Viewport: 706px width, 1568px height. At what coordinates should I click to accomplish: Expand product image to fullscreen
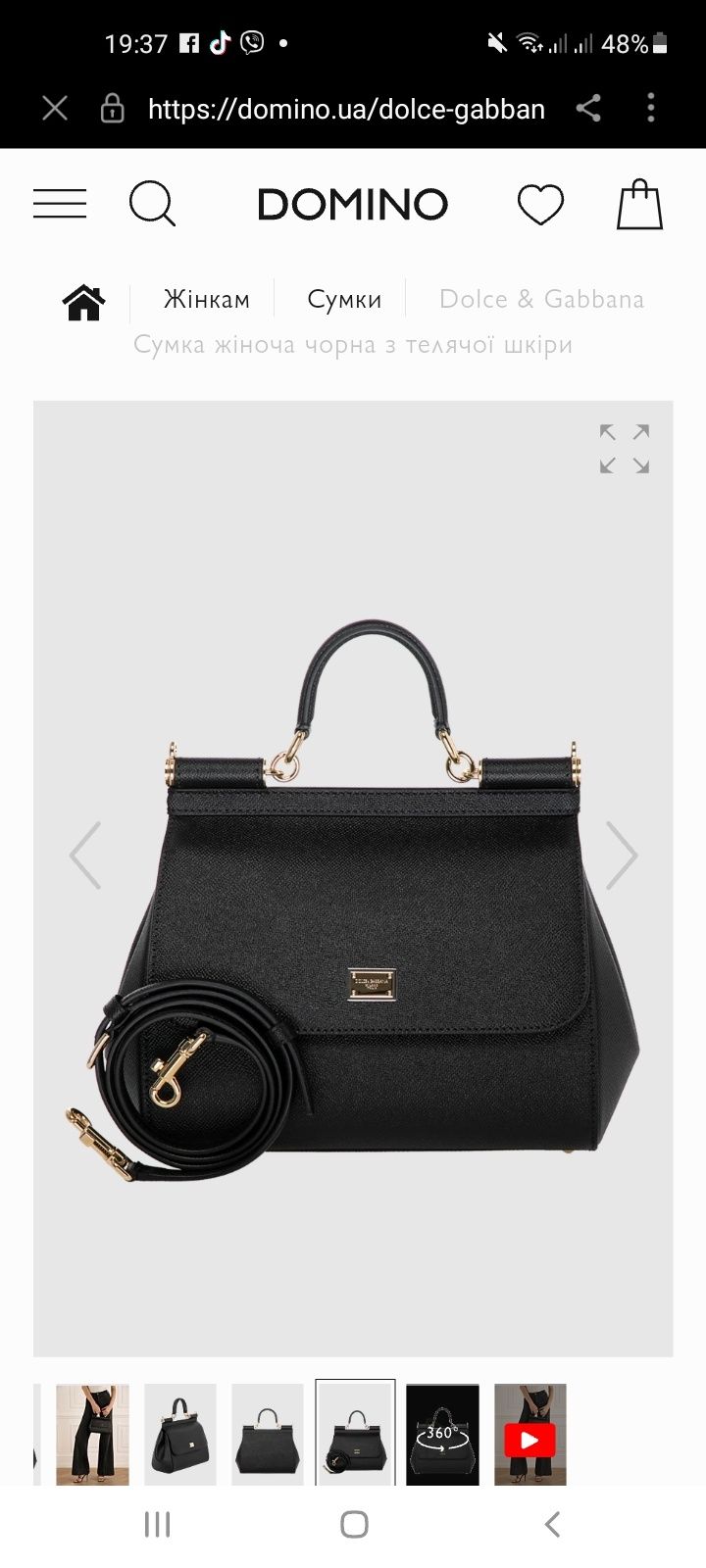tap(625, 449)
